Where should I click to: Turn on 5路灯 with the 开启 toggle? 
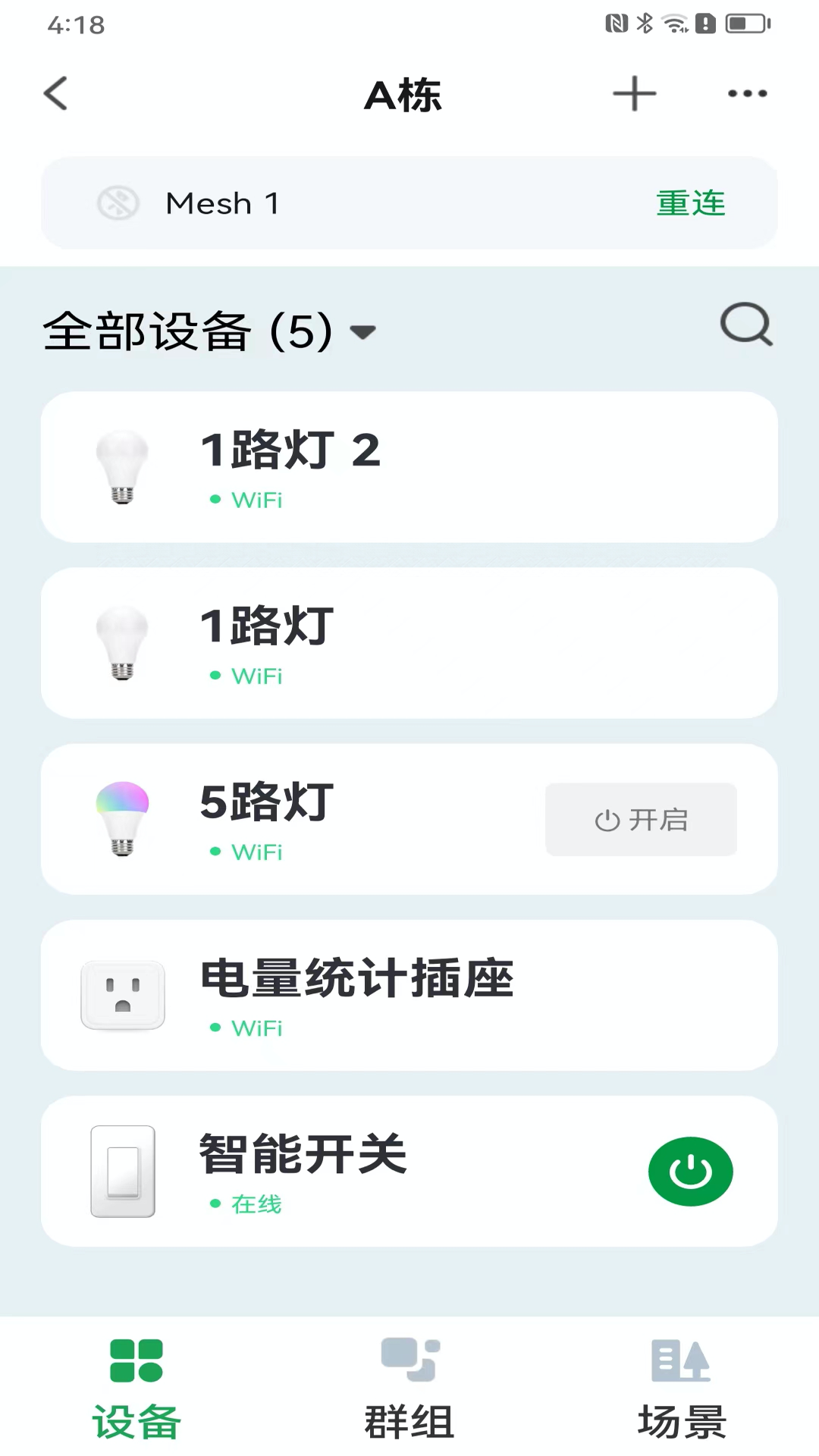(640, 820)
